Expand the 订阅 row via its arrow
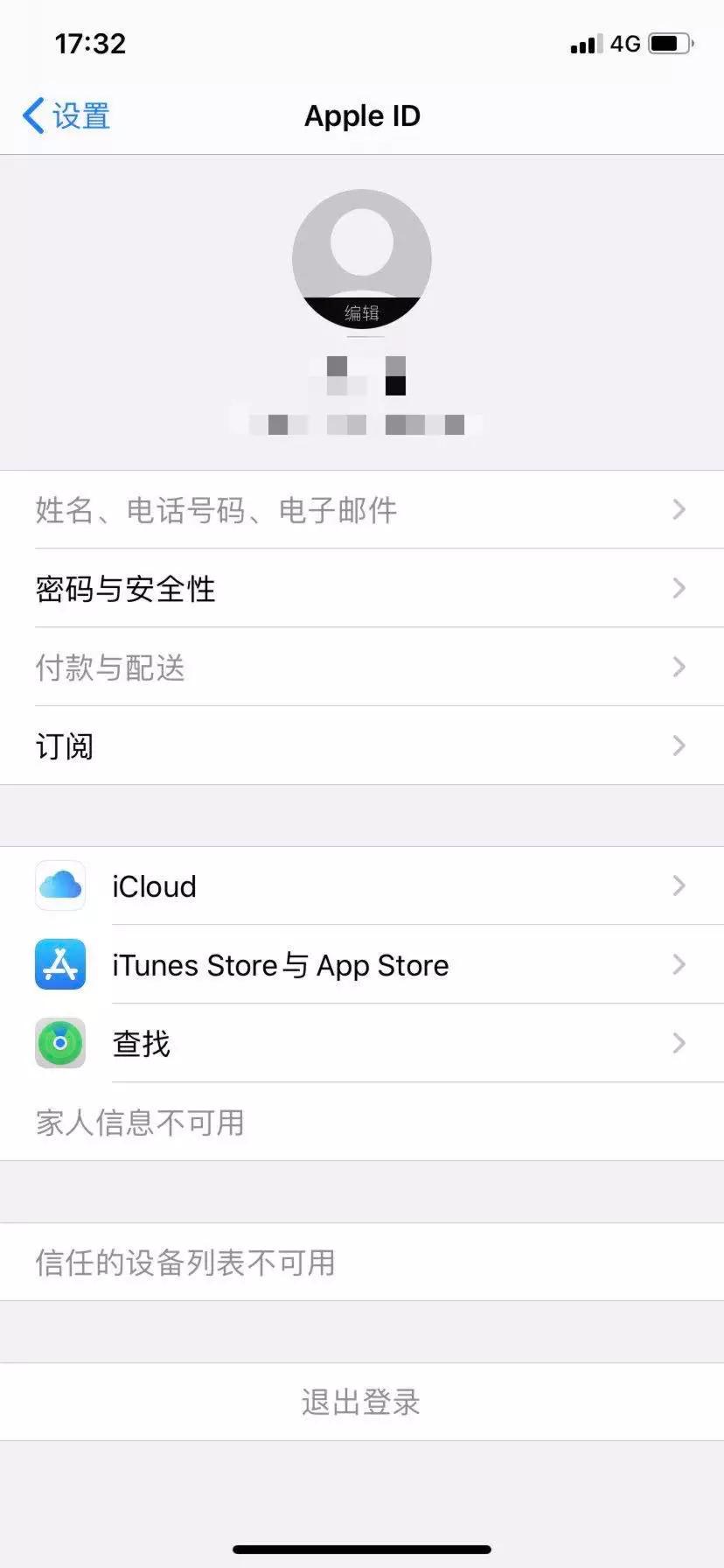The width and height of the screenshot is (724, 1568). 679,745
